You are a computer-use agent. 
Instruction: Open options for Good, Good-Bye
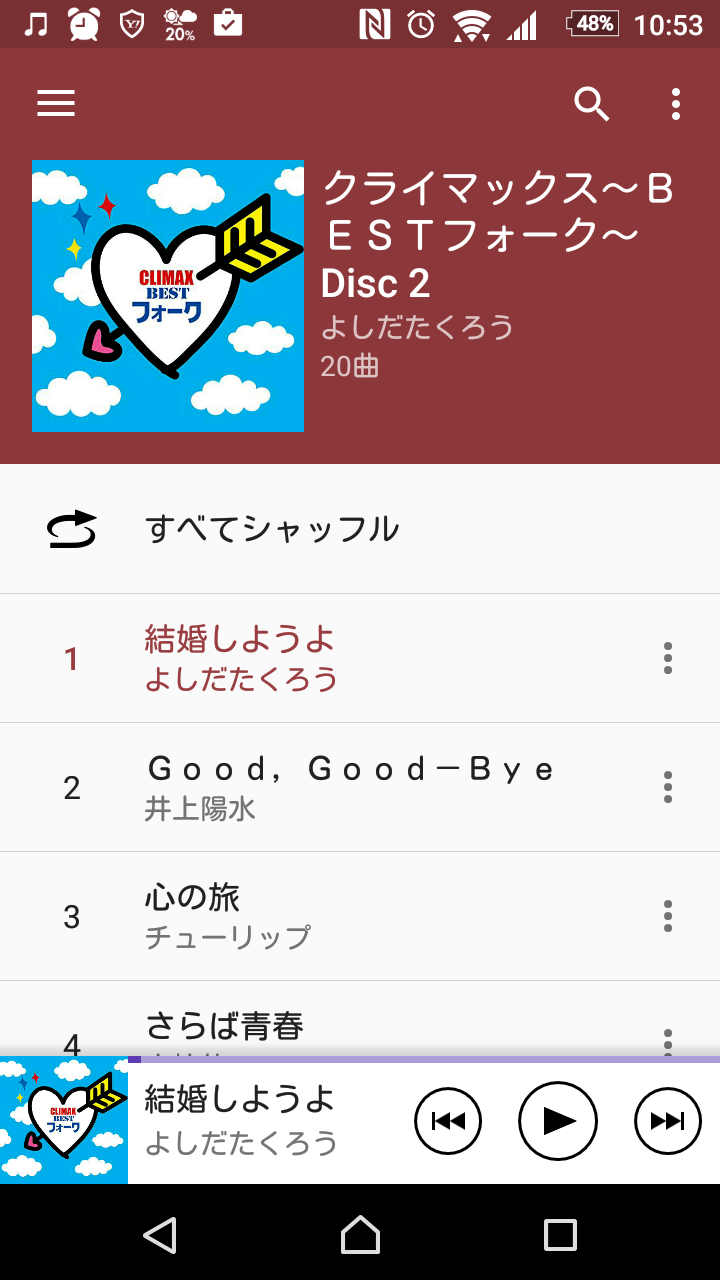(x=667, y=787)
